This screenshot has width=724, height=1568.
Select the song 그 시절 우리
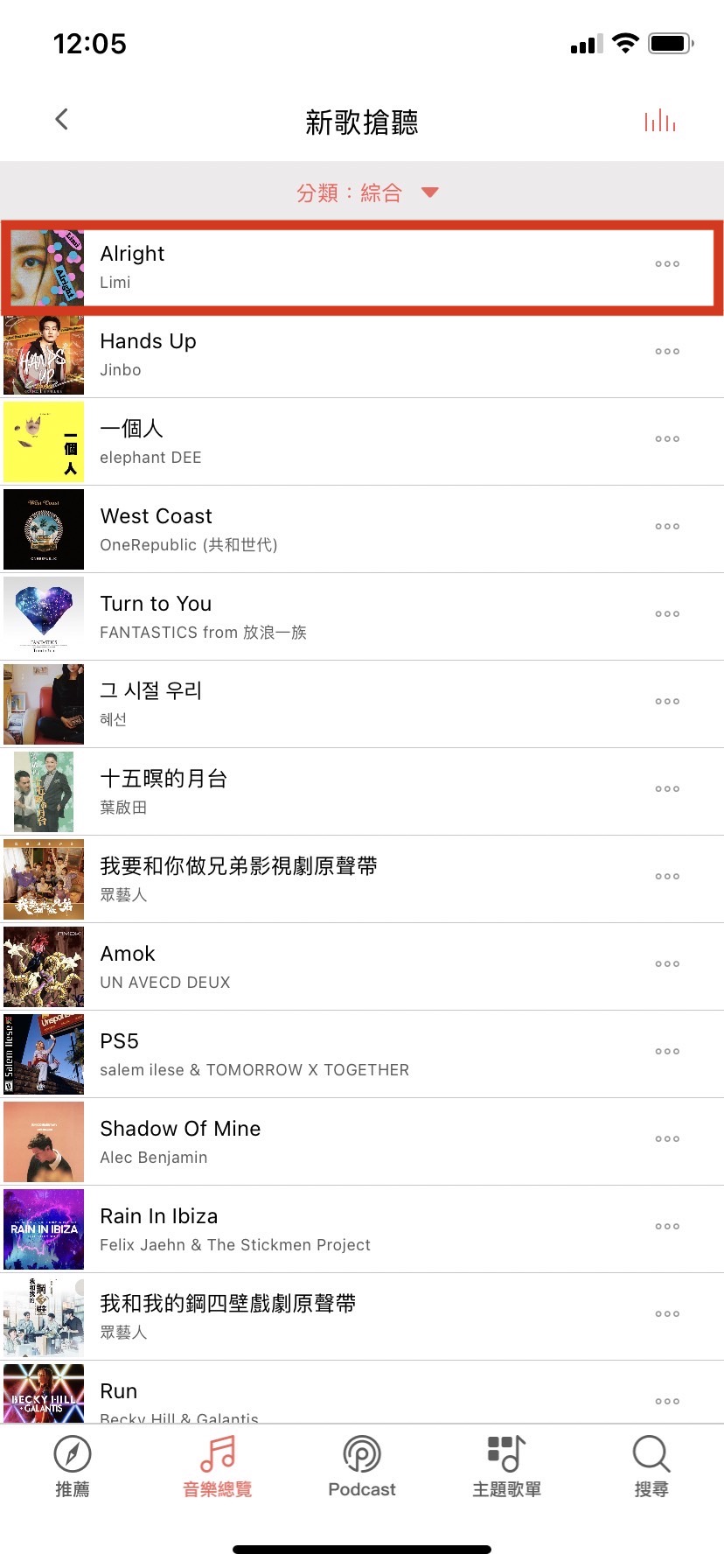[x=350, y=704]
